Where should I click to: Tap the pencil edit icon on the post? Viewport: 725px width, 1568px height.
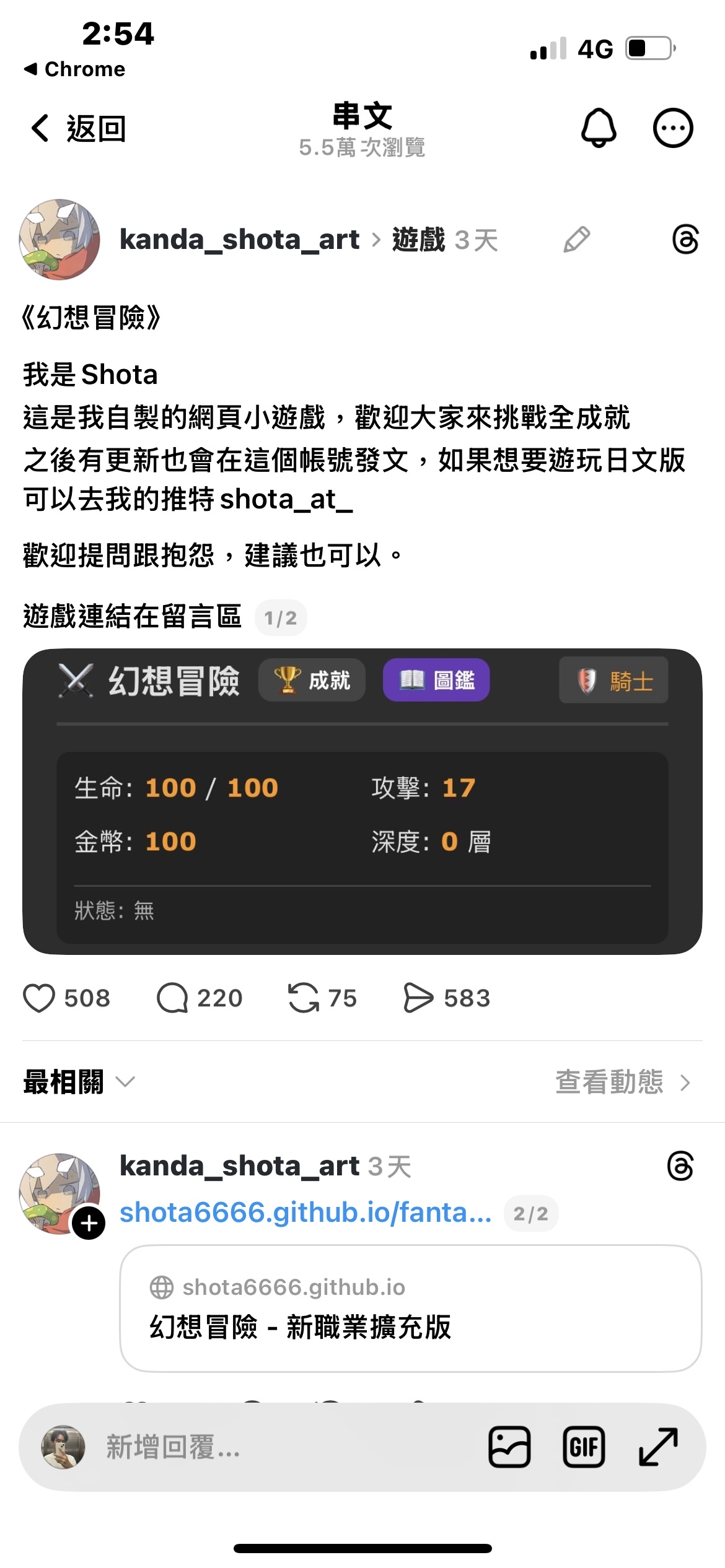tap(576, 240)
